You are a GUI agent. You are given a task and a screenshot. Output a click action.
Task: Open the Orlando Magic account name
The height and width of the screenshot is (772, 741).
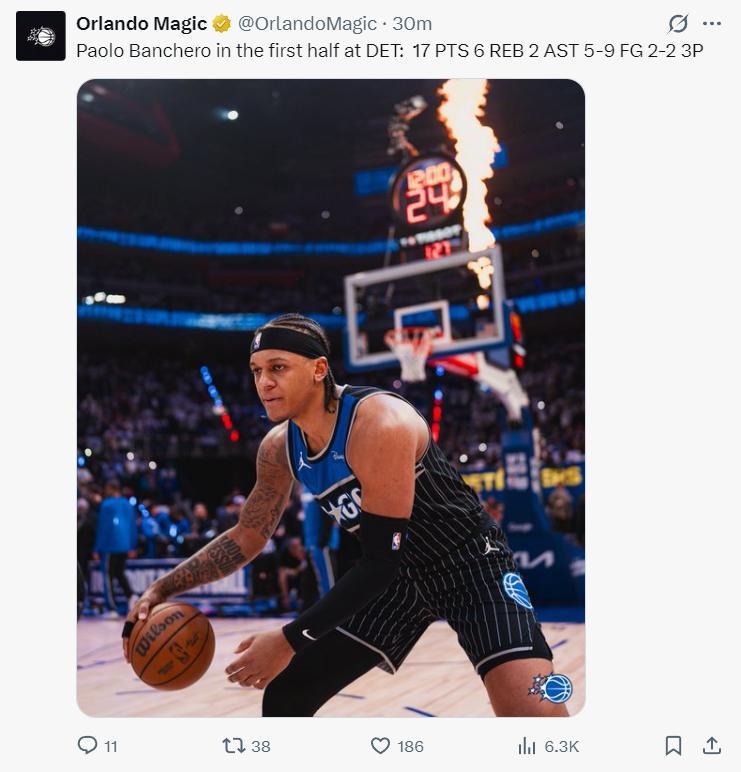(x=141, y=23)
